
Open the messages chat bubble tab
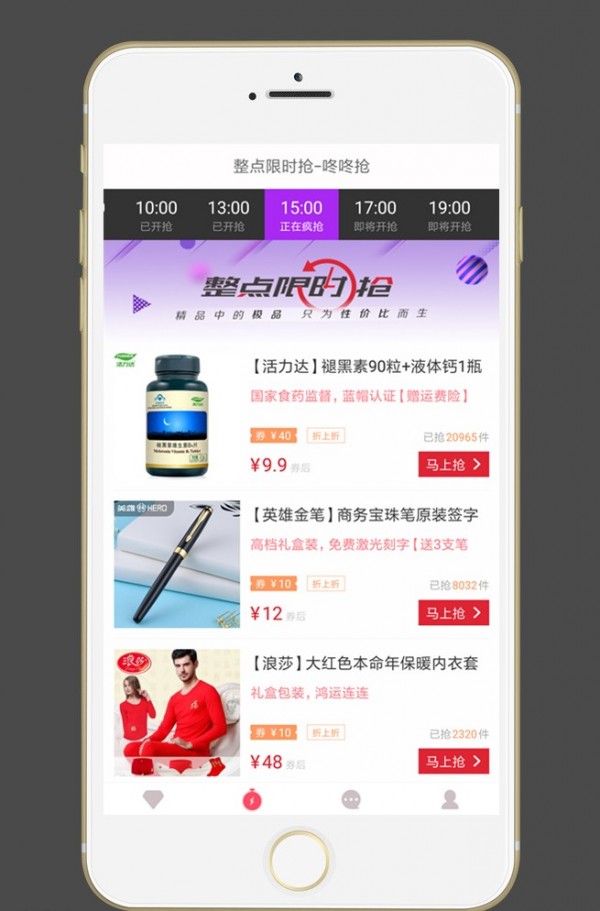pos(351,799)
